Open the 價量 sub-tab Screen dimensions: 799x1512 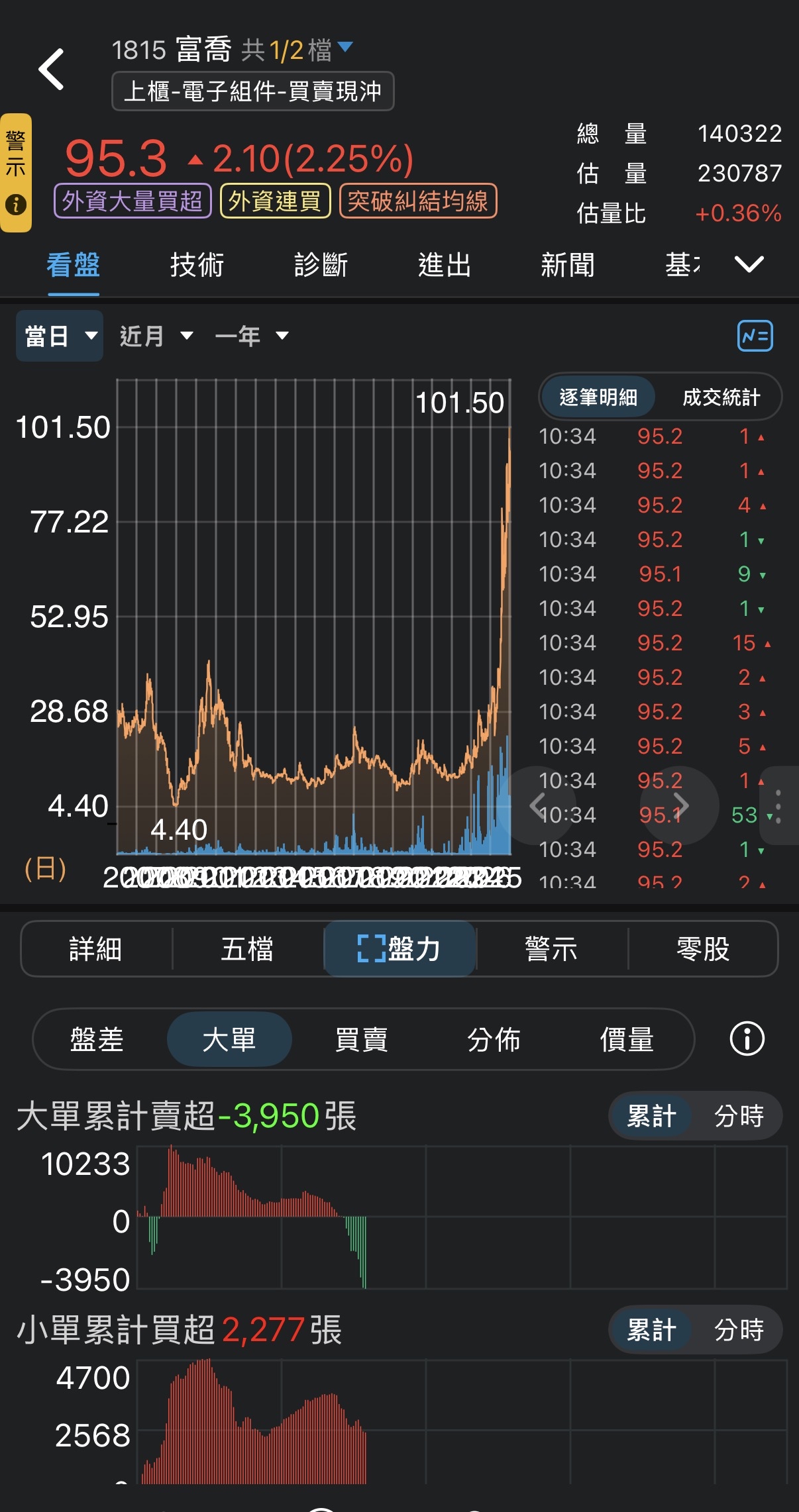[x=626, y=1040]
